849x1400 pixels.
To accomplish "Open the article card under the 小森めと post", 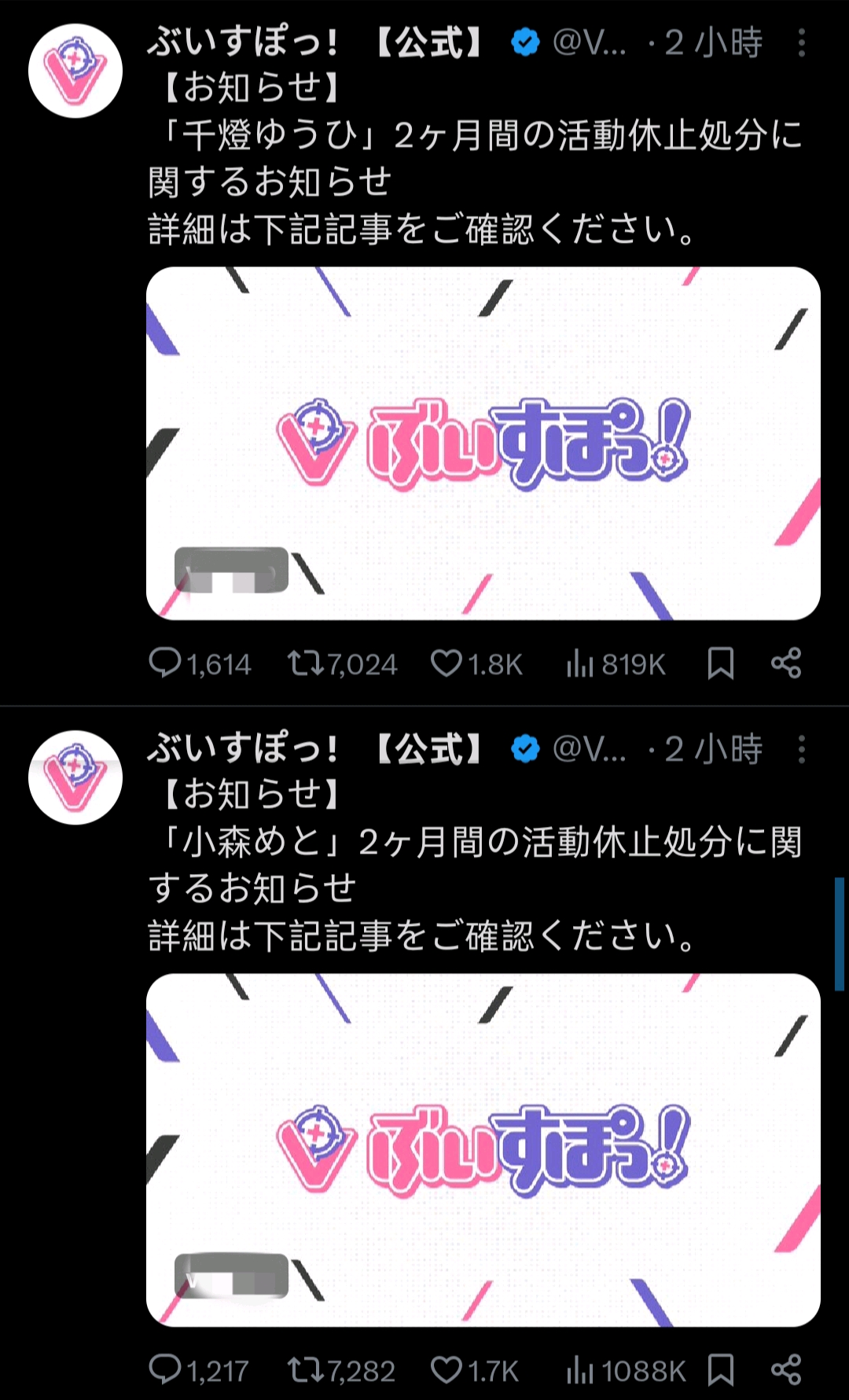I will (483, 1150).
